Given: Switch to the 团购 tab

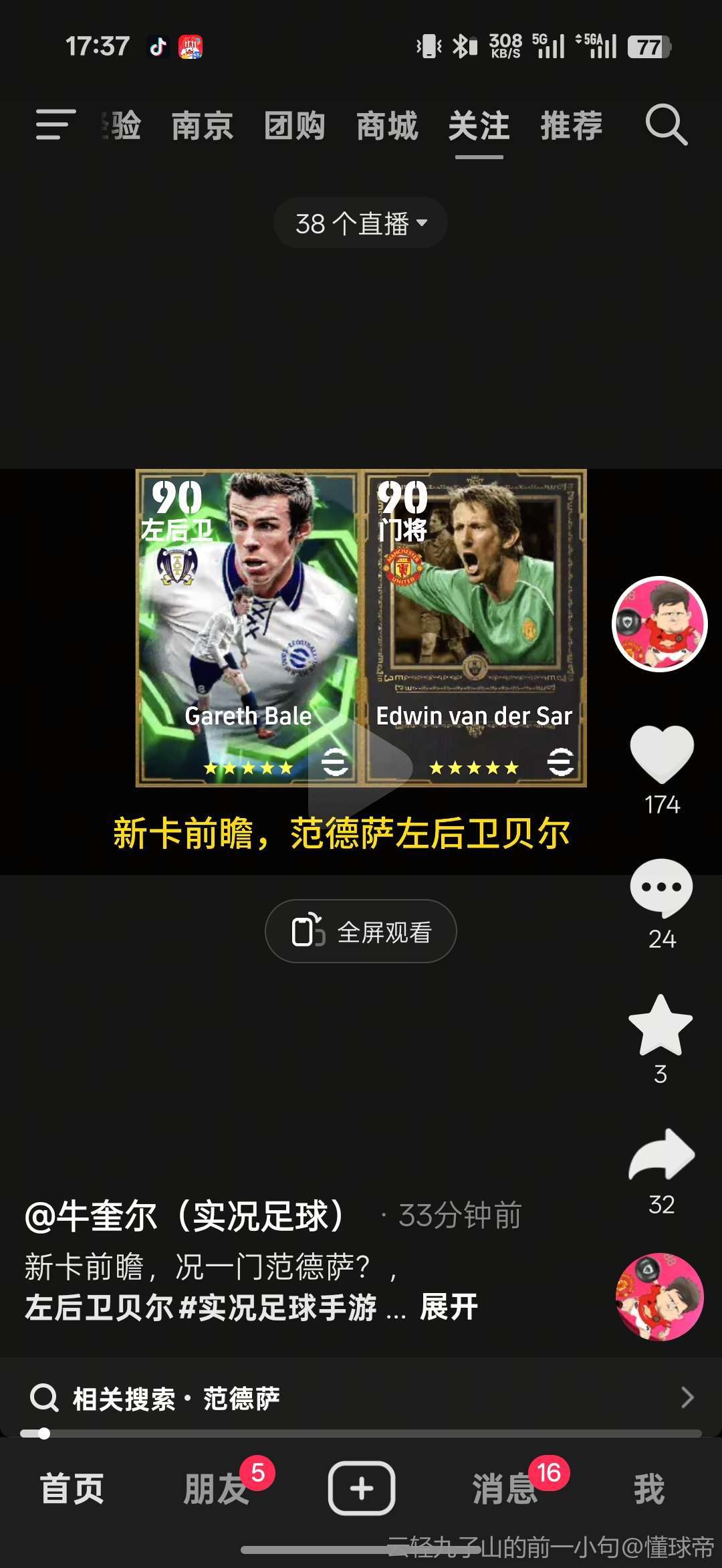Looking at the screenshot, I should (x=294, y=126).
